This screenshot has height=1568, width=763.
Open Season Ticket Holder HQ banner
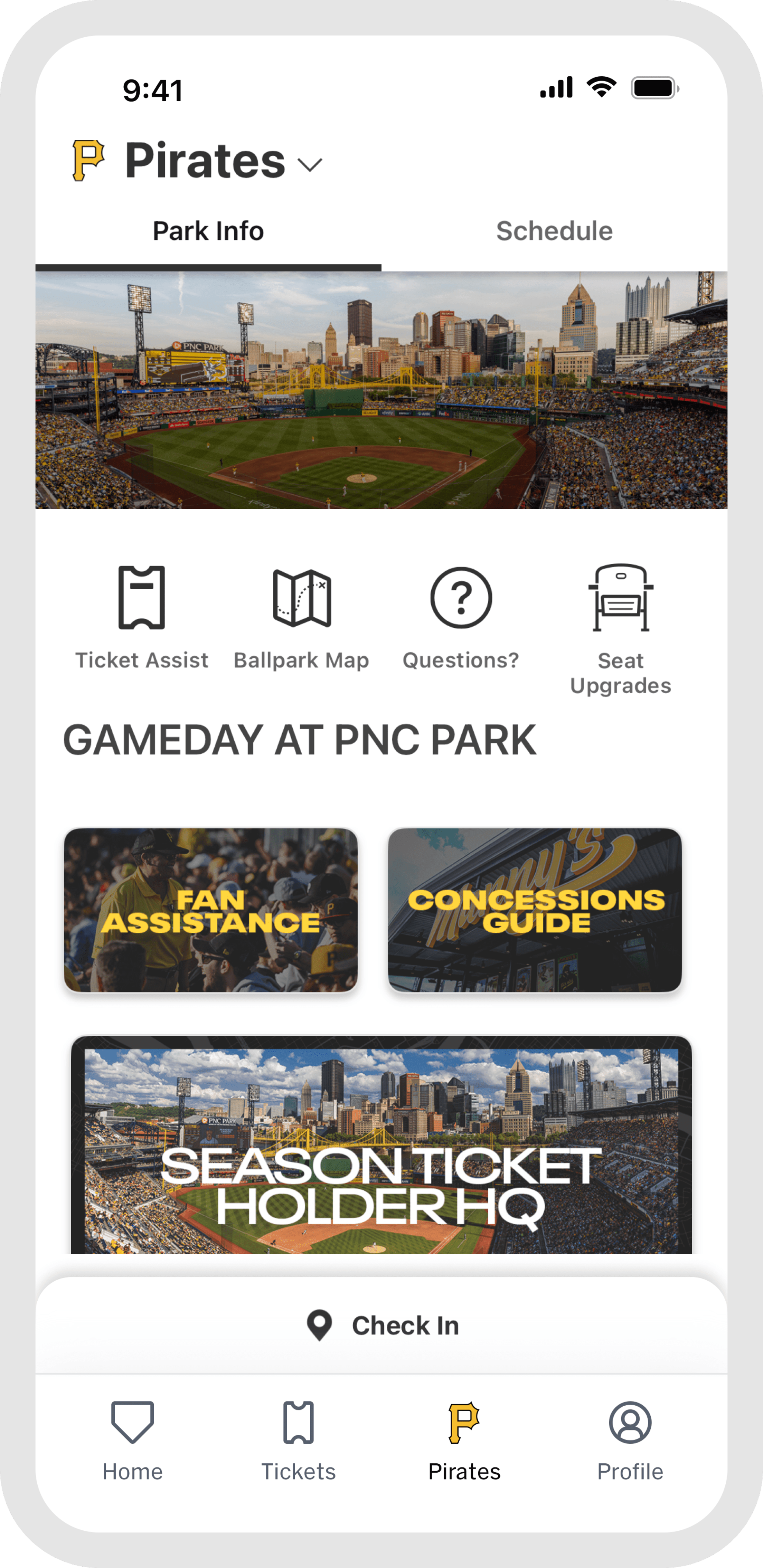coord(381,1144)
